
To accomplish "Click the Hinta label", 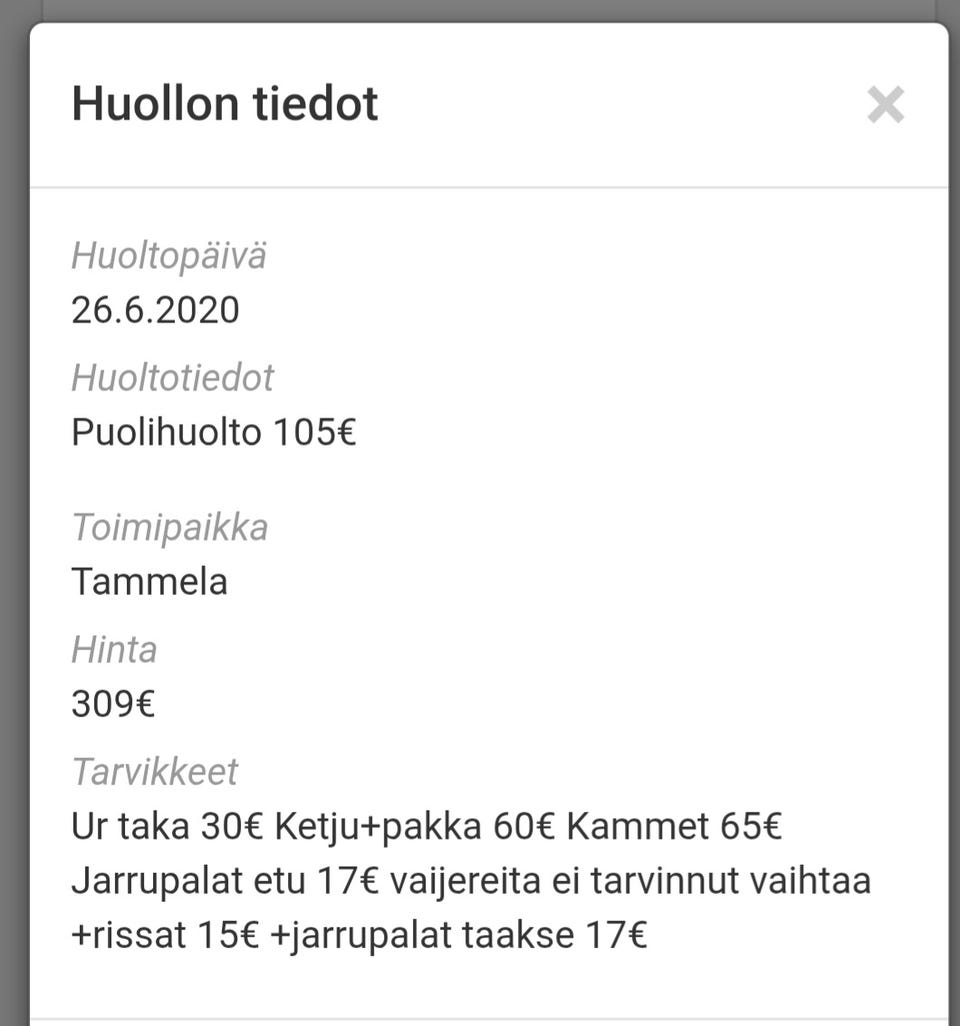I will tap(113, 649).
